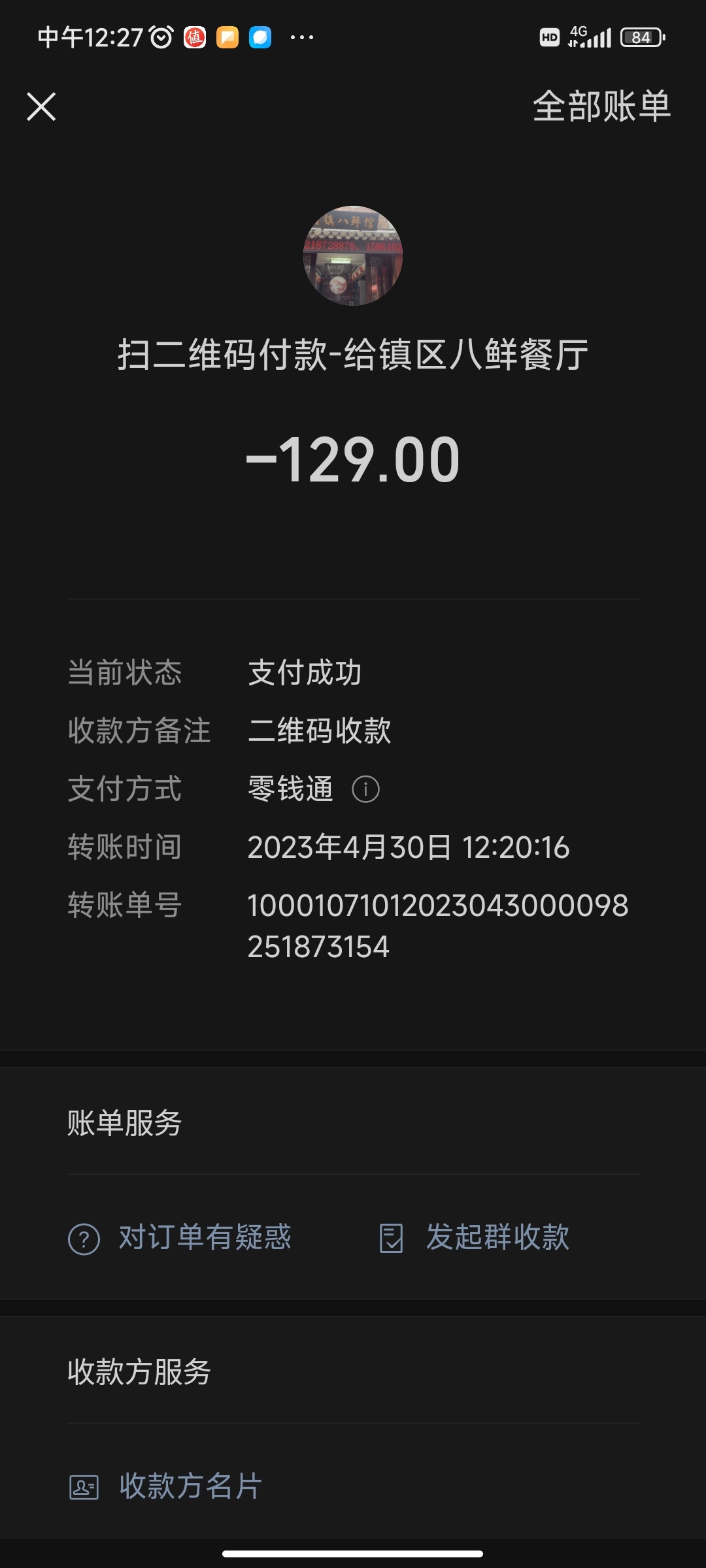706x1568 pixels.
Task: Tap the info icon beside 零钱通
Action: tap(365, 789)
